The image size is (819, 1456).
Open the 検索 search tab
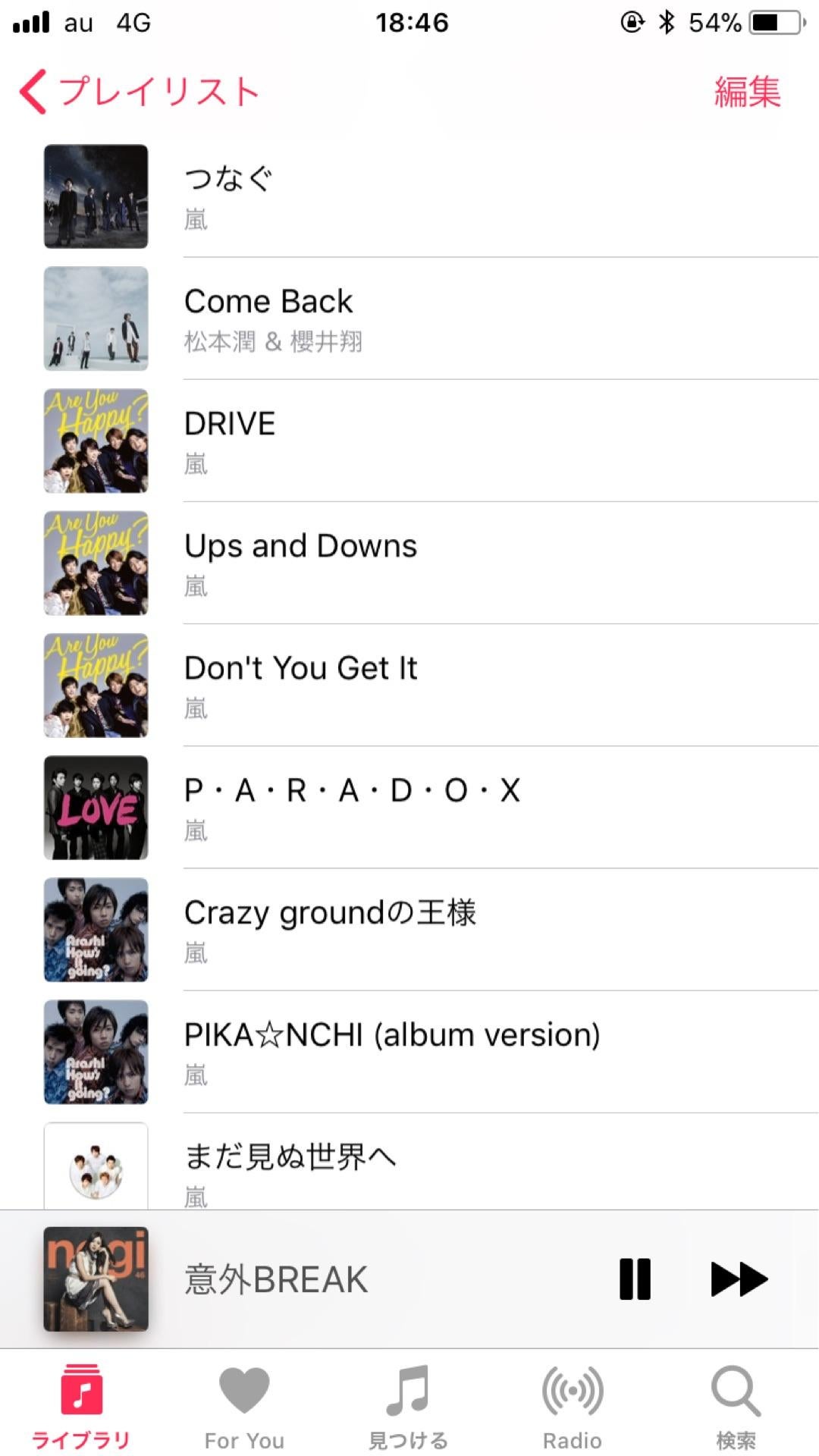click(736, 1407)
